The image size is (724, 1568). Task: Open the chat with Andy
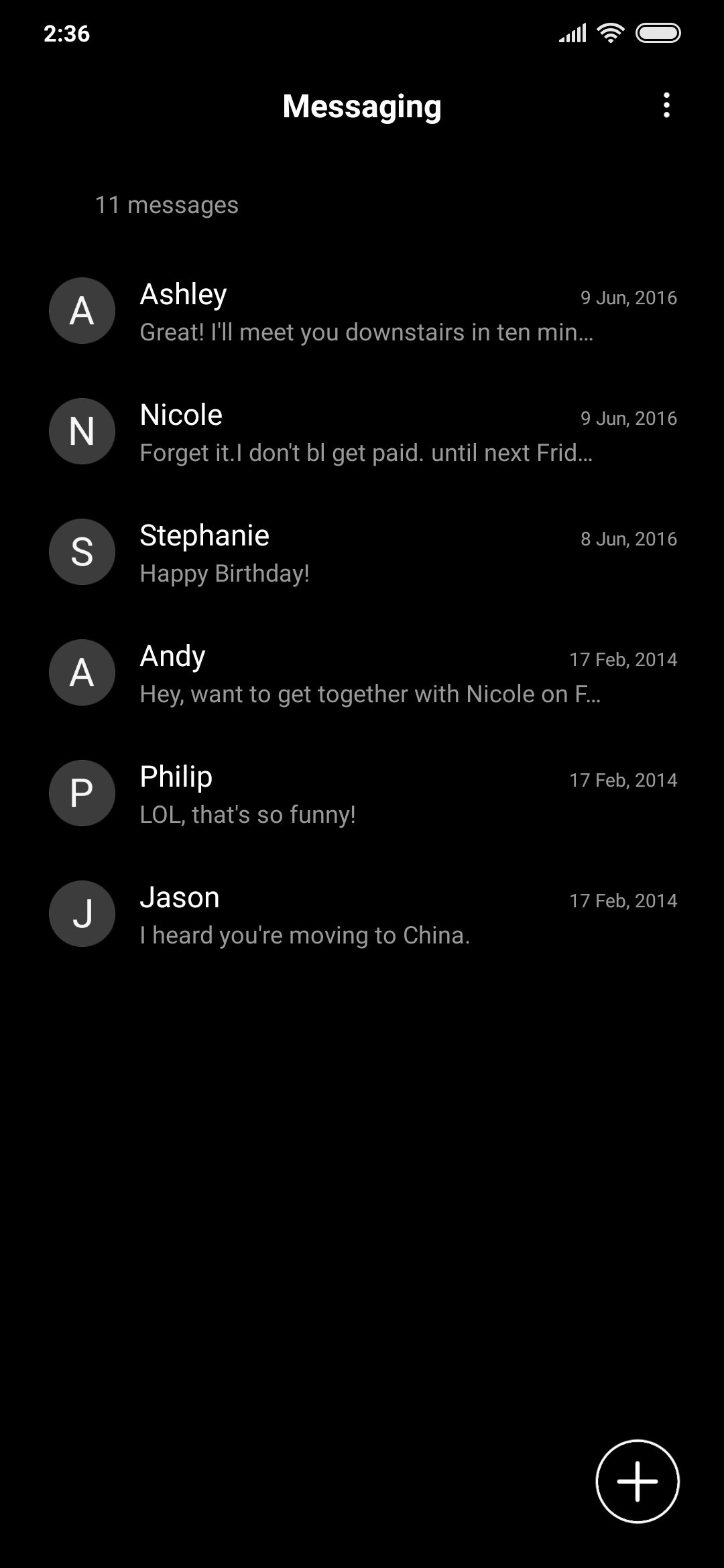click(x=362, y=673)
